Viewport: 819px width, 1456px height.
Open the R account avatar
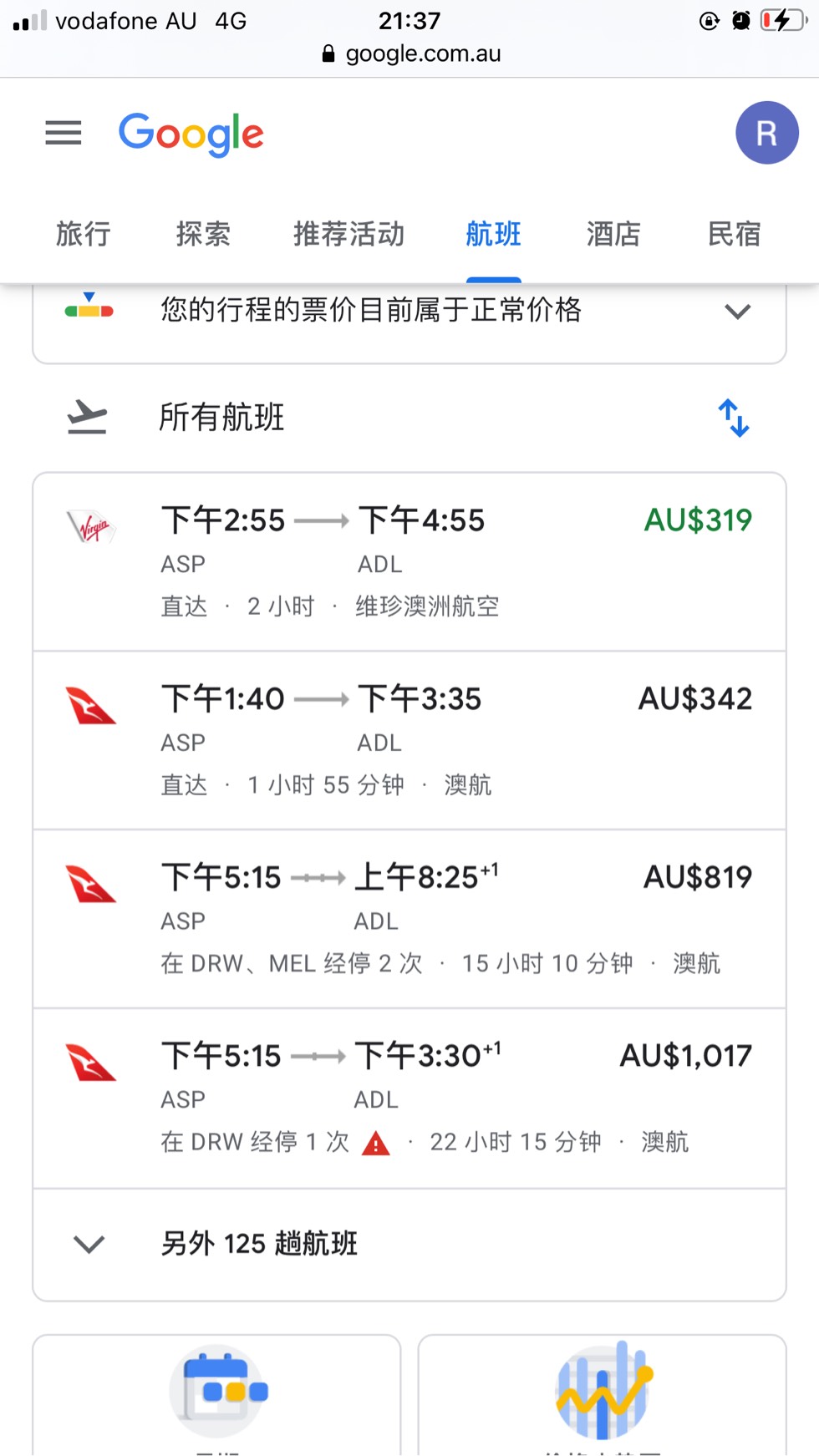766,133
